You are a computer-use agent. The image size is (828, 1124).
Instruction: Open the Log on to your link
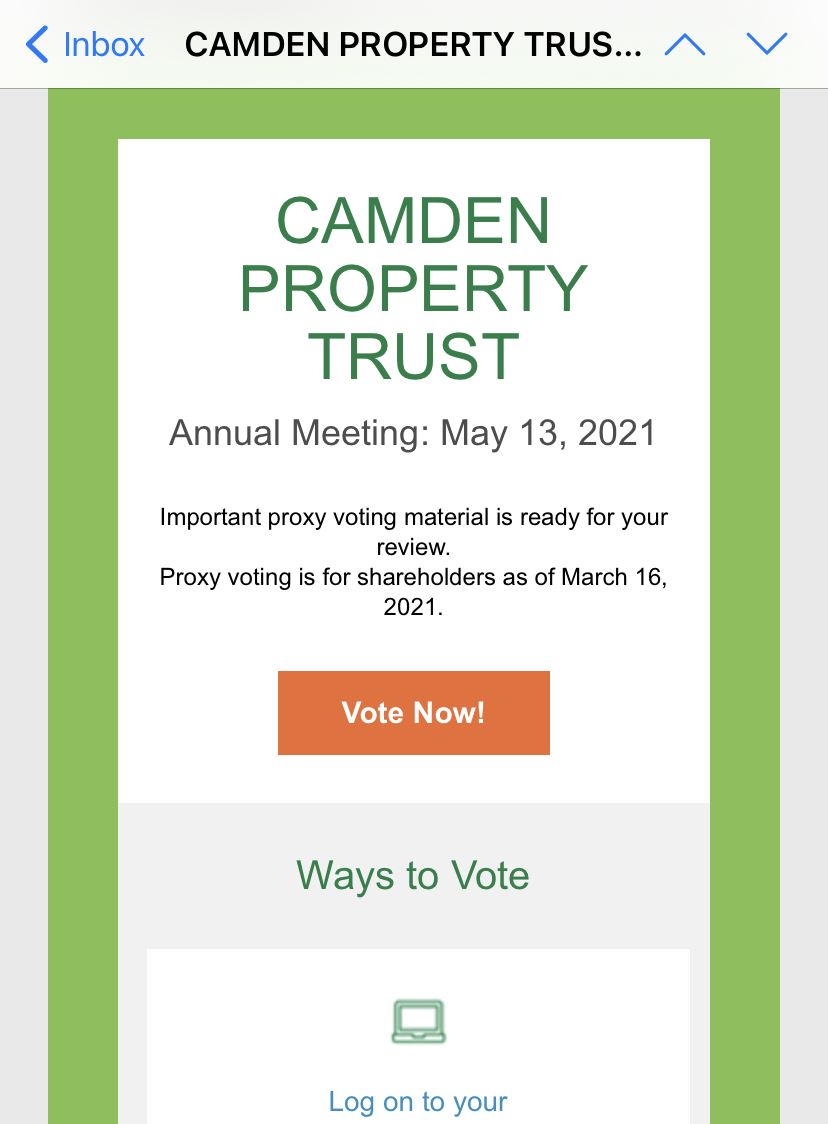pyautogui.click(x=418, y=1102)
